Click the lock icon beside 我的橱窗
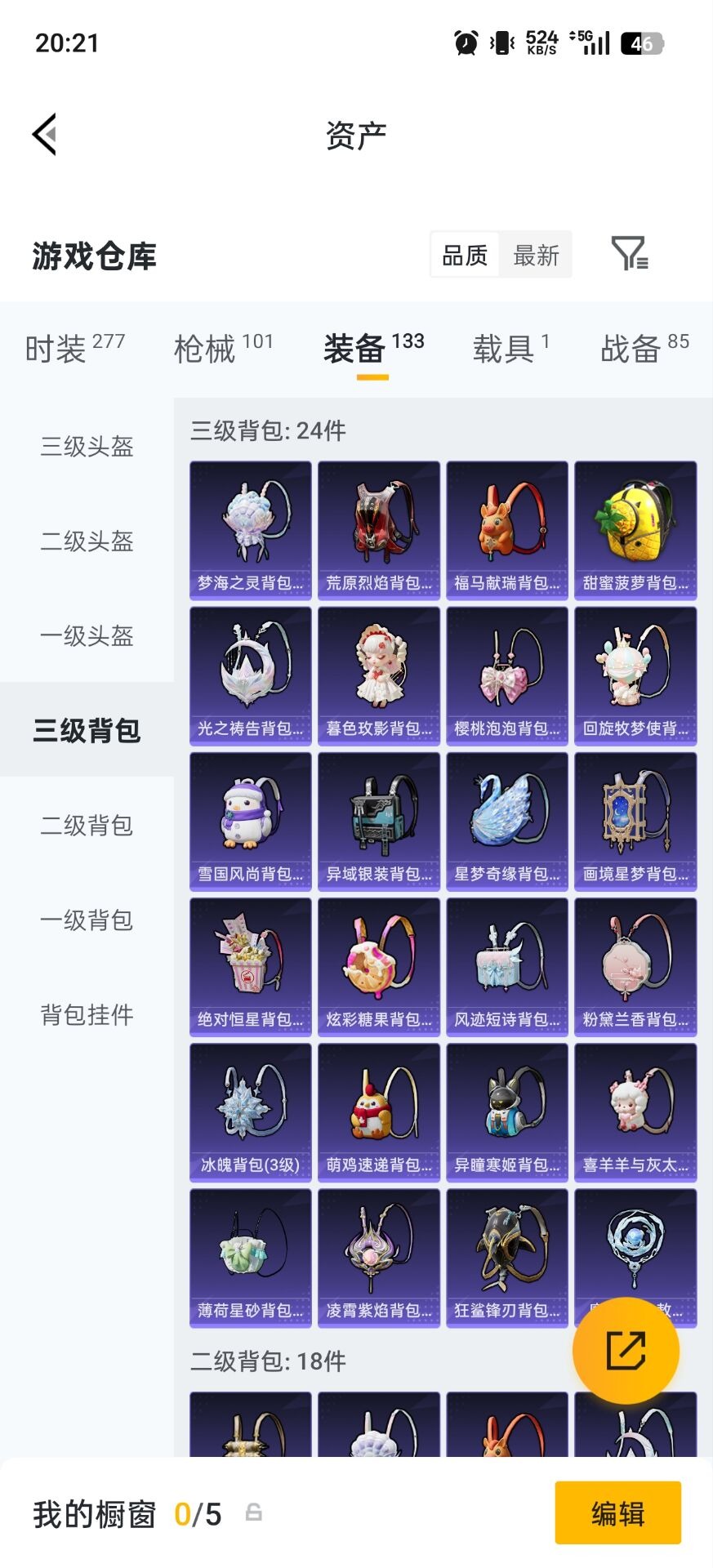Viewport: 713px width, 1568px height. (x=253, y=1513)
